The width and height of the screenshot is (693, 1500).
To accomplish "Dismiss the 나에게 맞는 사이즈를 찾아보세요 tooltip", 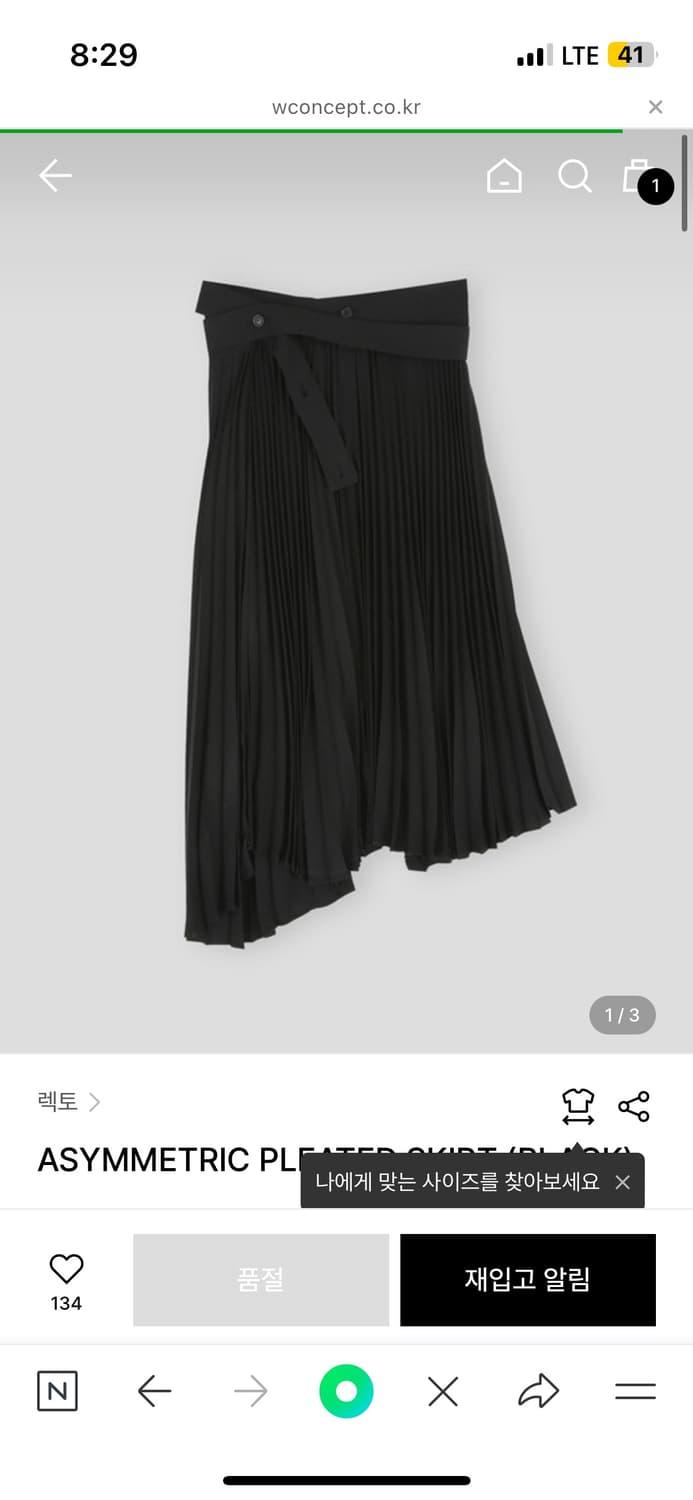I will (623, 1182).
